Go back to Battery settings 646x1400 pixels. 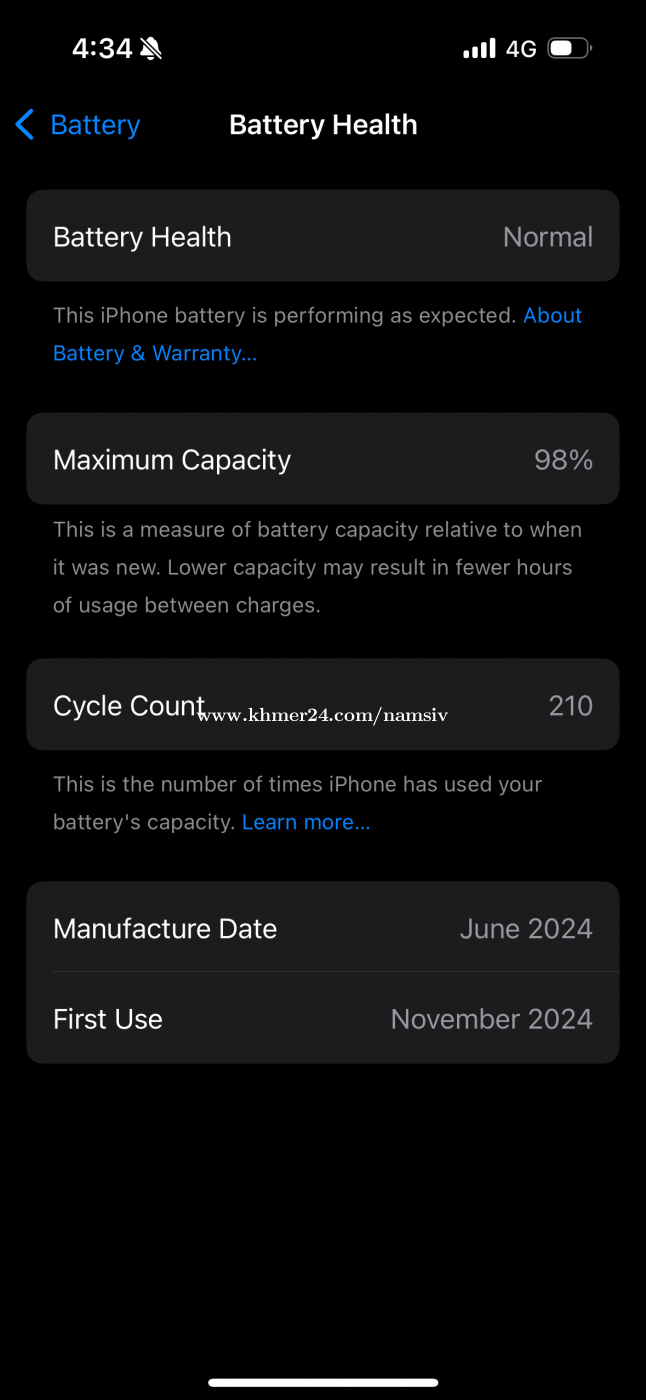click(x=78, y=125)
